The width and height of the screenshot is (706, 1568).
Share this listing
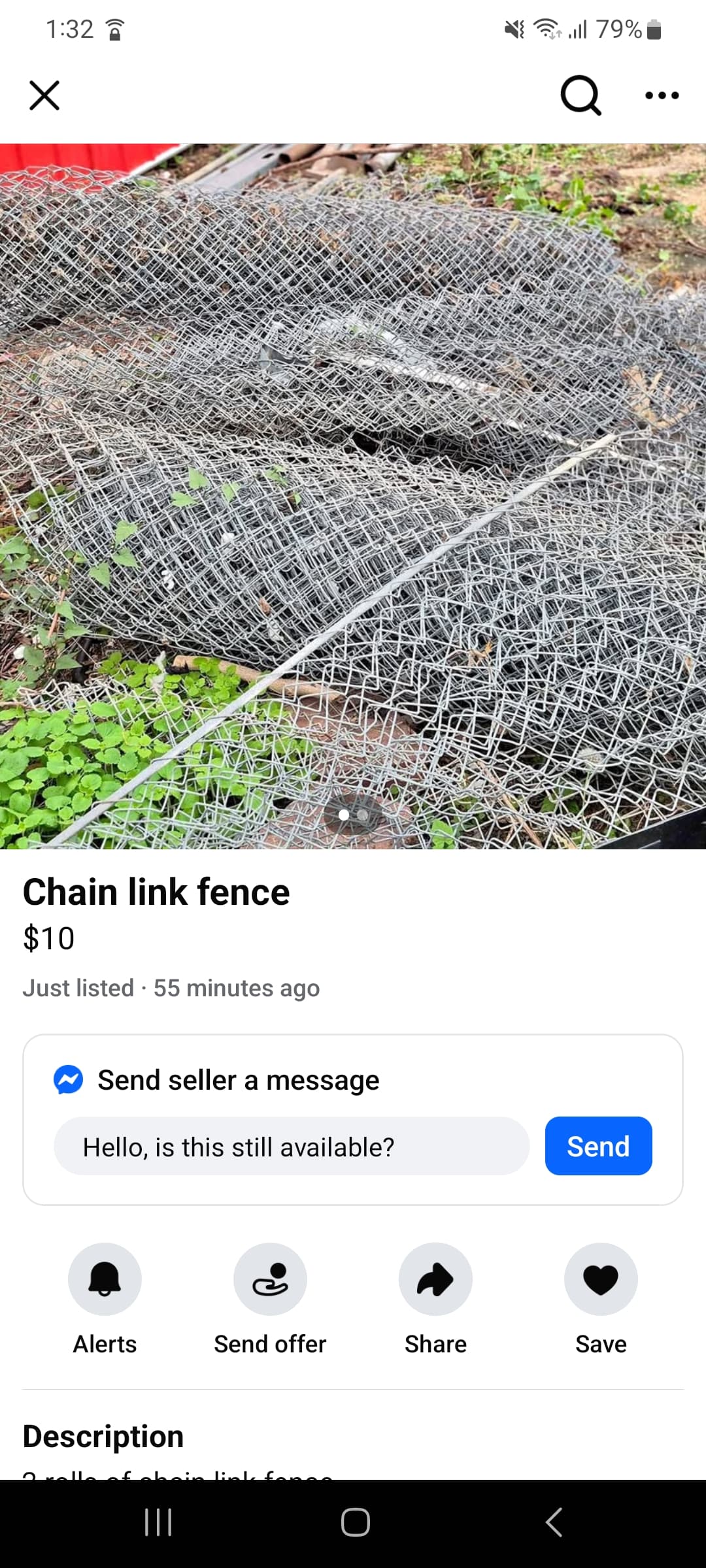click(x=435, y=1279)
